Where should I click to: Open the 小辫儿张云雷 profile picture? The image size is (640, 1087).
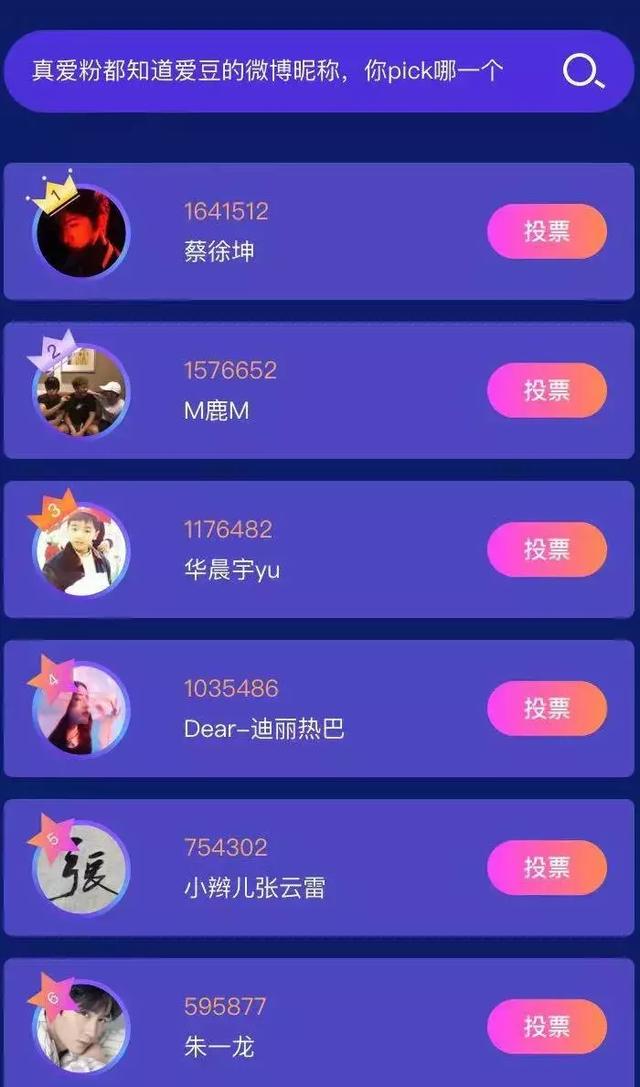tap(81, 869)
